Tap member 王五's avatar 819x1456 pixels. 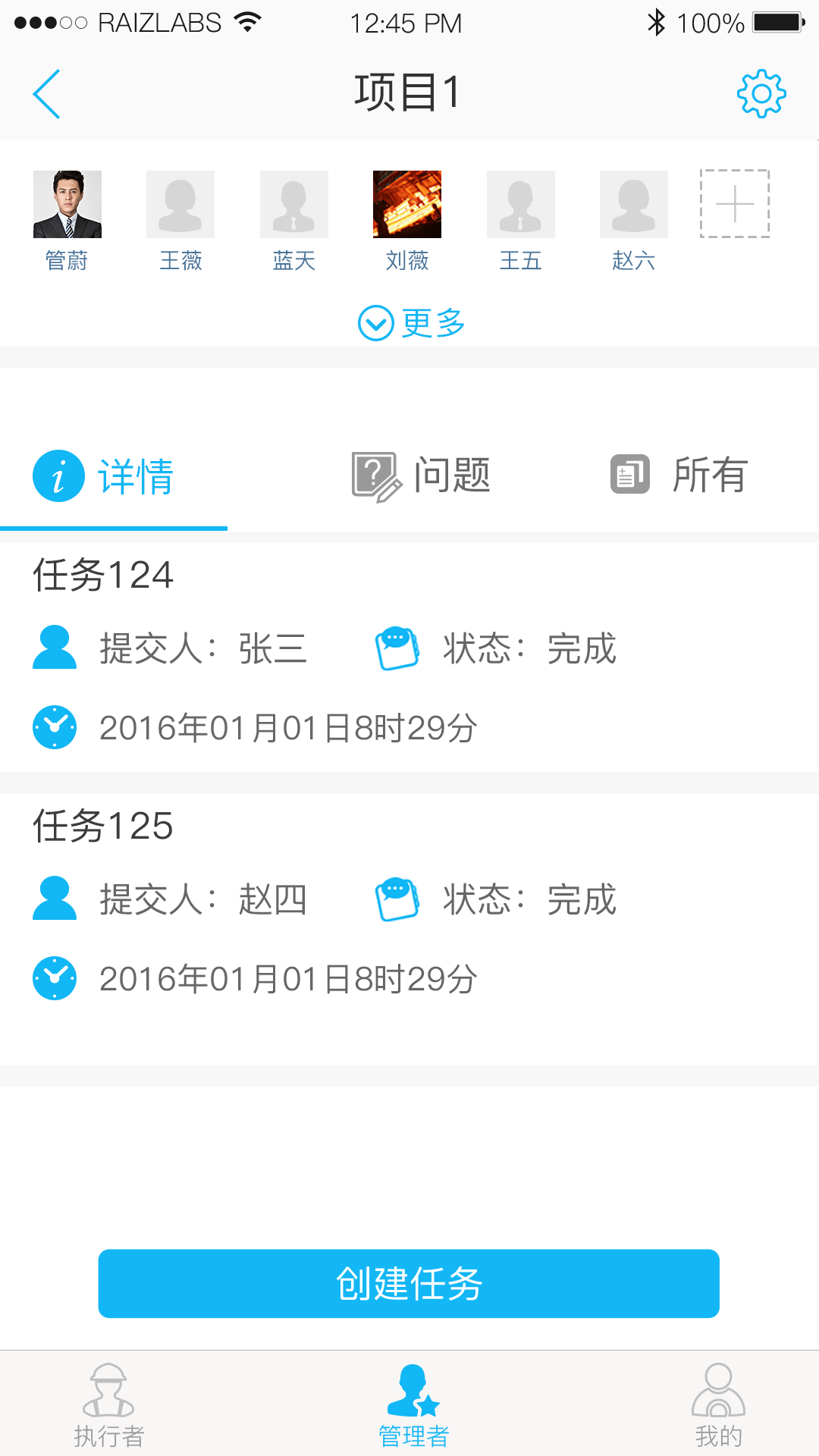(521, 205)
